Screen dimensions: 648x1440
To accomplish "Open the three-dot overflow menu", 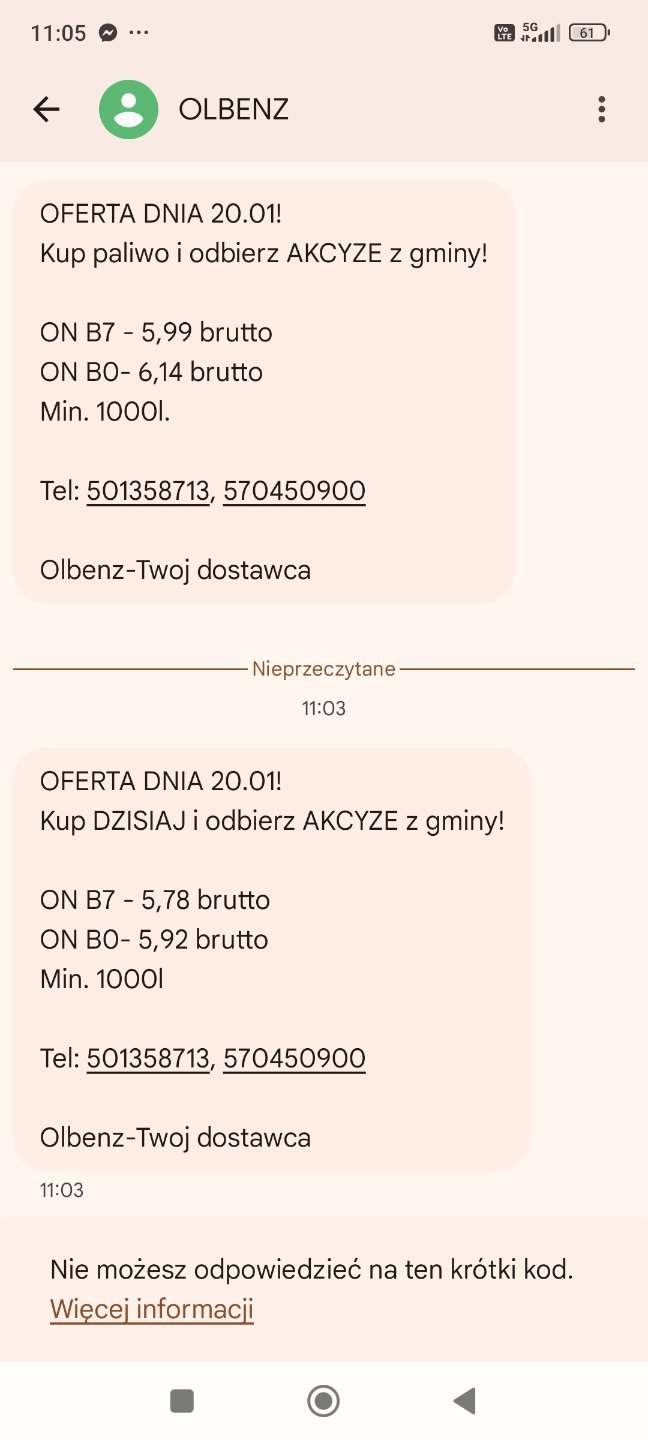I will tap(601, 109).
